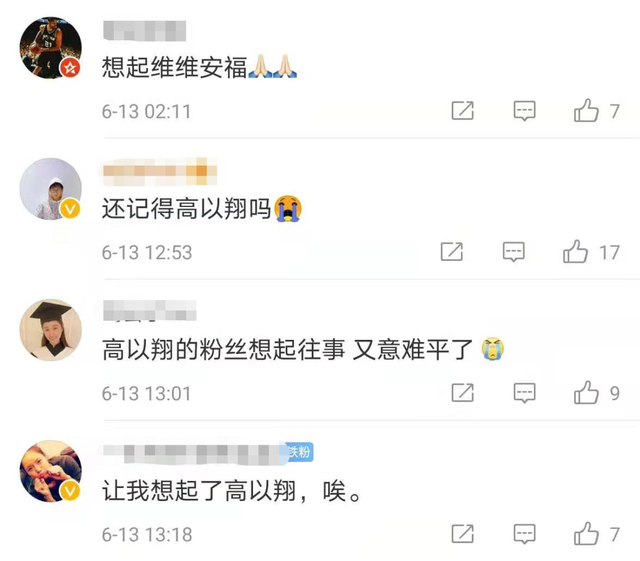Viewport: 640px width, 561px height.
Task: Open the avatar of the 想起维维安福 commenter
Action: 51,47
